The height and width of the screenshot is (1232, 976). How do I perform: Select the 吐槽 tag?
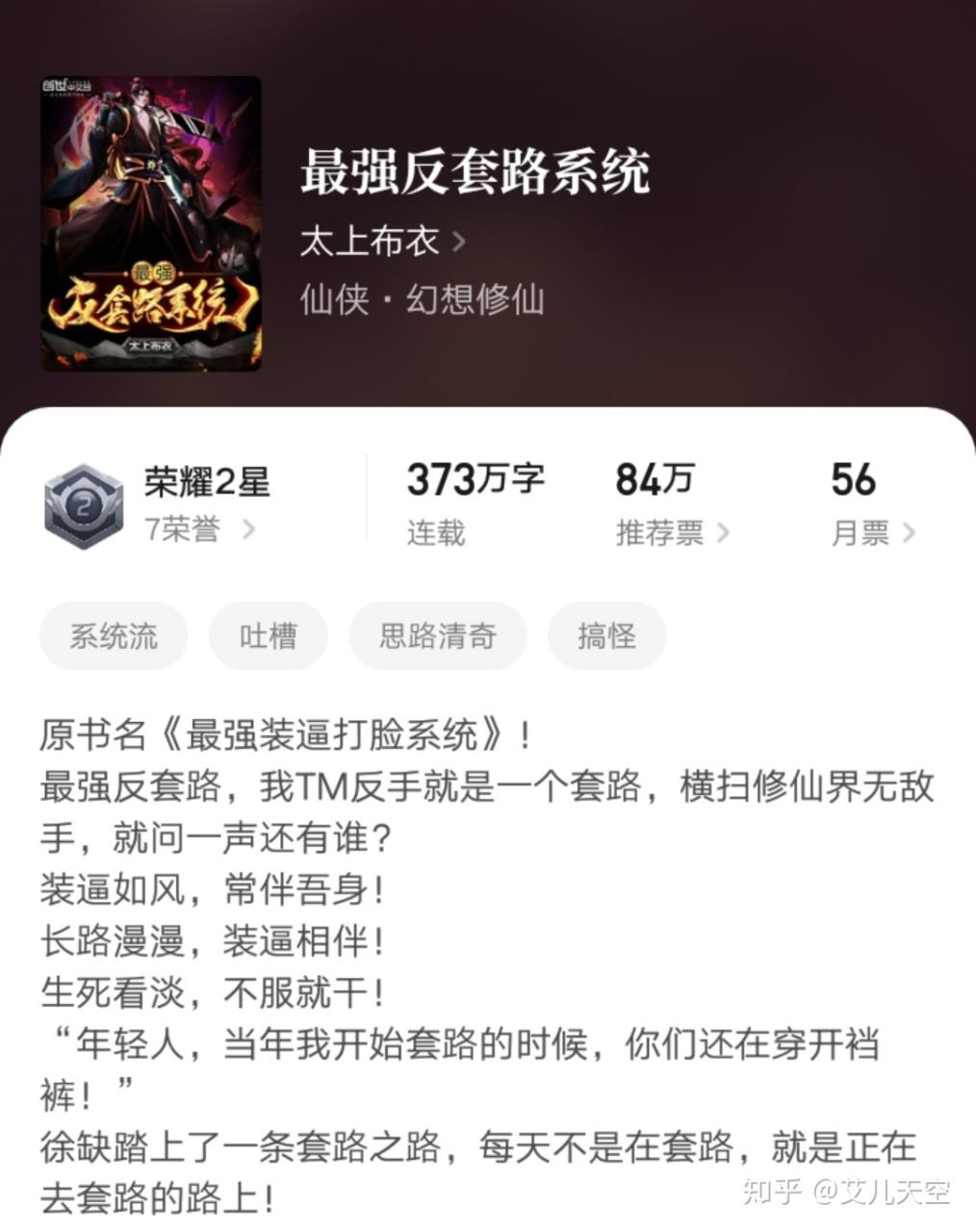pos(268,635)
